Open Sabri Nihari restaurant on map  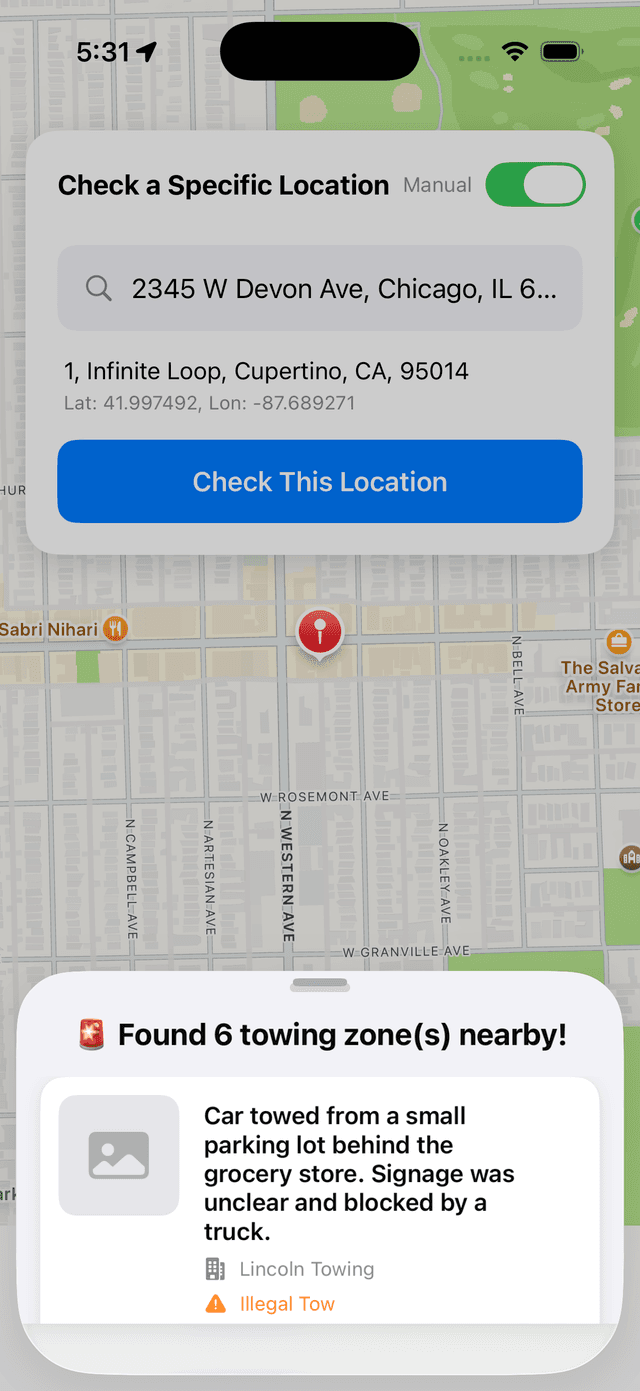pos(116,630)
